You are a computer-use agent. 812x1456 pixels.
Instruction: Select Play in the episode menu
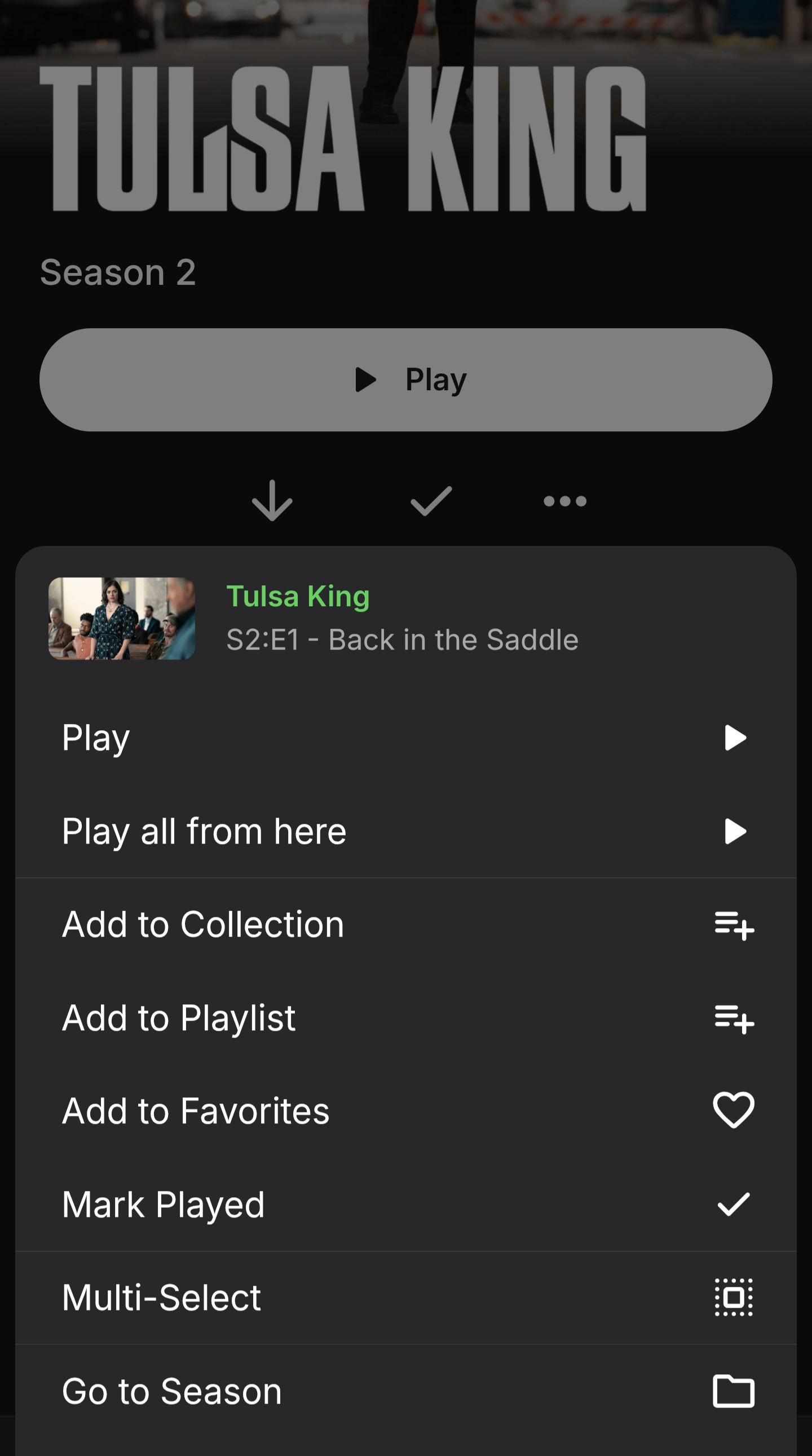(x=405, y=738)
